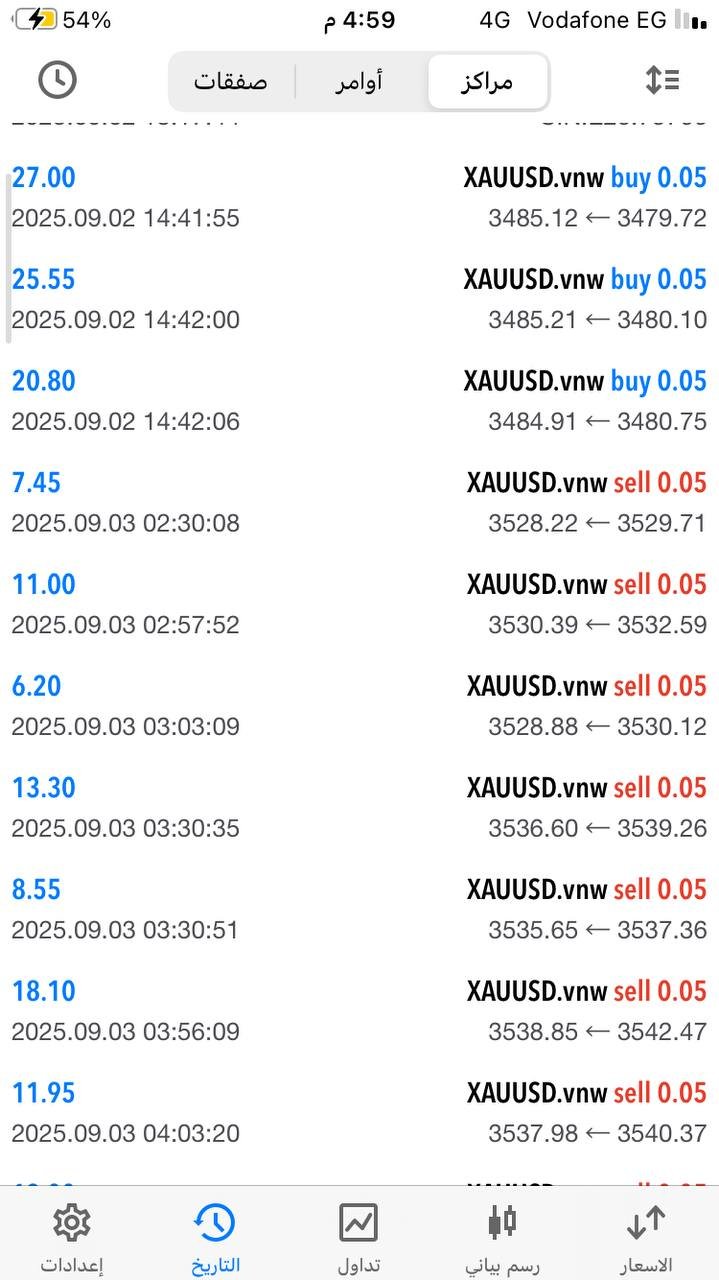Switch to the أوامر segment
Viewport: 719px width, 1280px height.
(359, 81)
